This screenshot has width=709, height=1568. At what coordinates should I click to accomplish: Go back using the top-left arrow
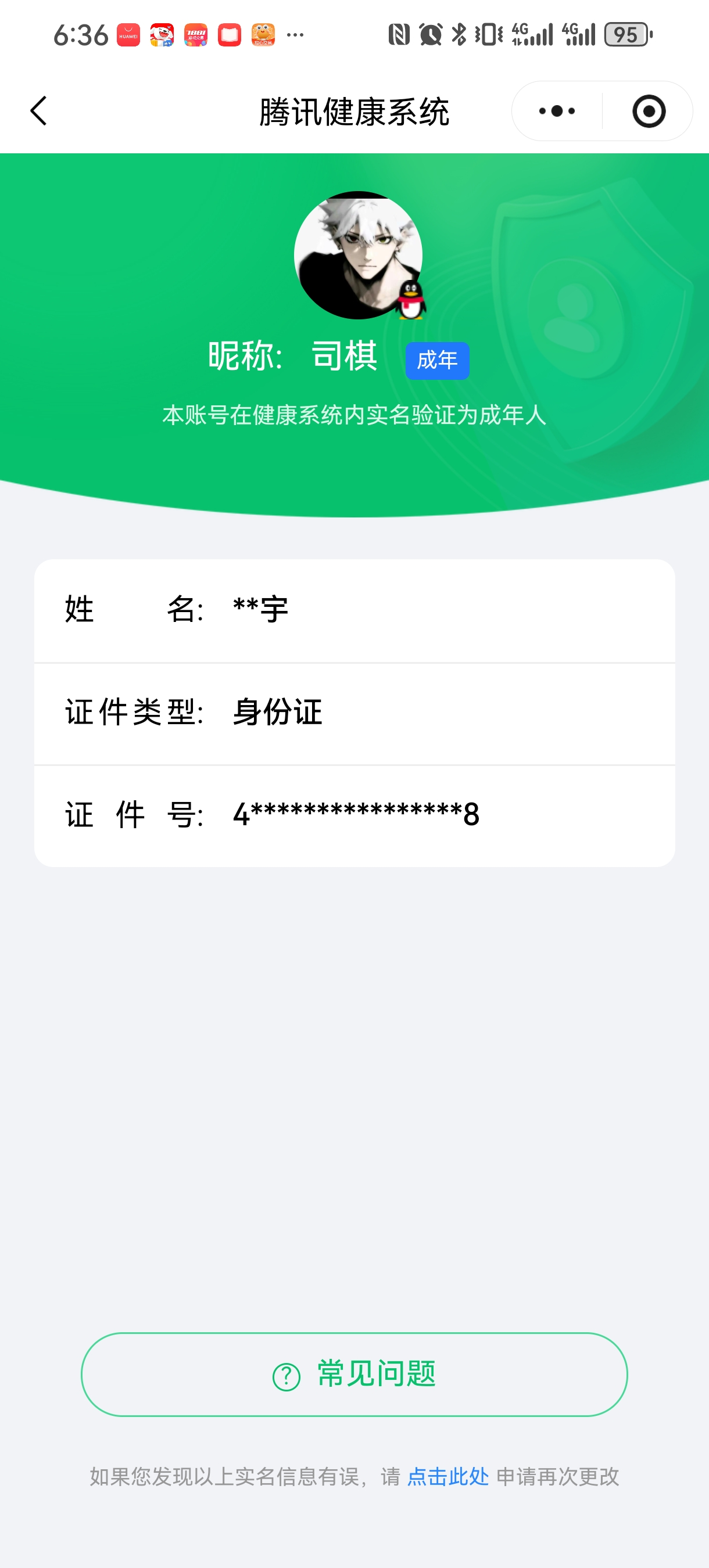pos(38,112)
